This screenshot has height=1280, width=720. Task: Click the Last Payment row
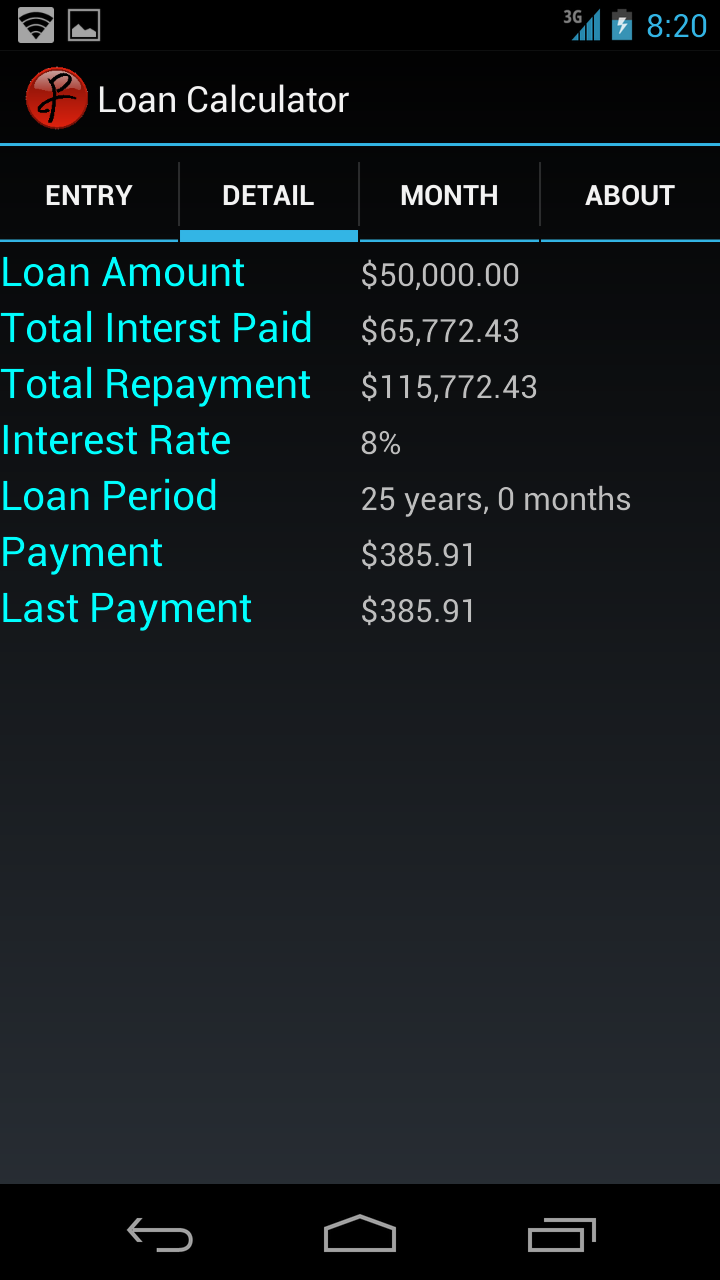pos(126,608)
